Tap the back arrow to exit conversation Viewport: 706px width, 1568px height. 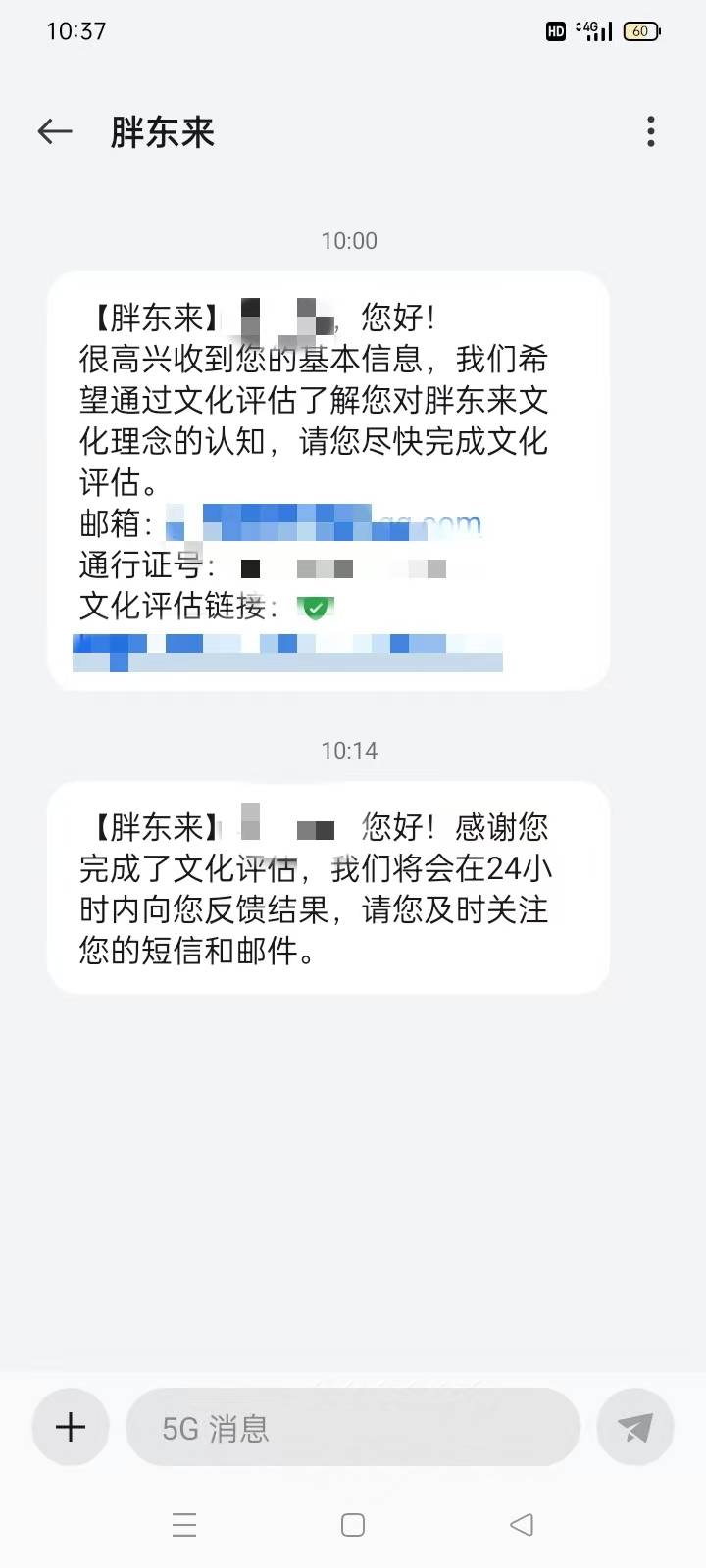(54, 131)
